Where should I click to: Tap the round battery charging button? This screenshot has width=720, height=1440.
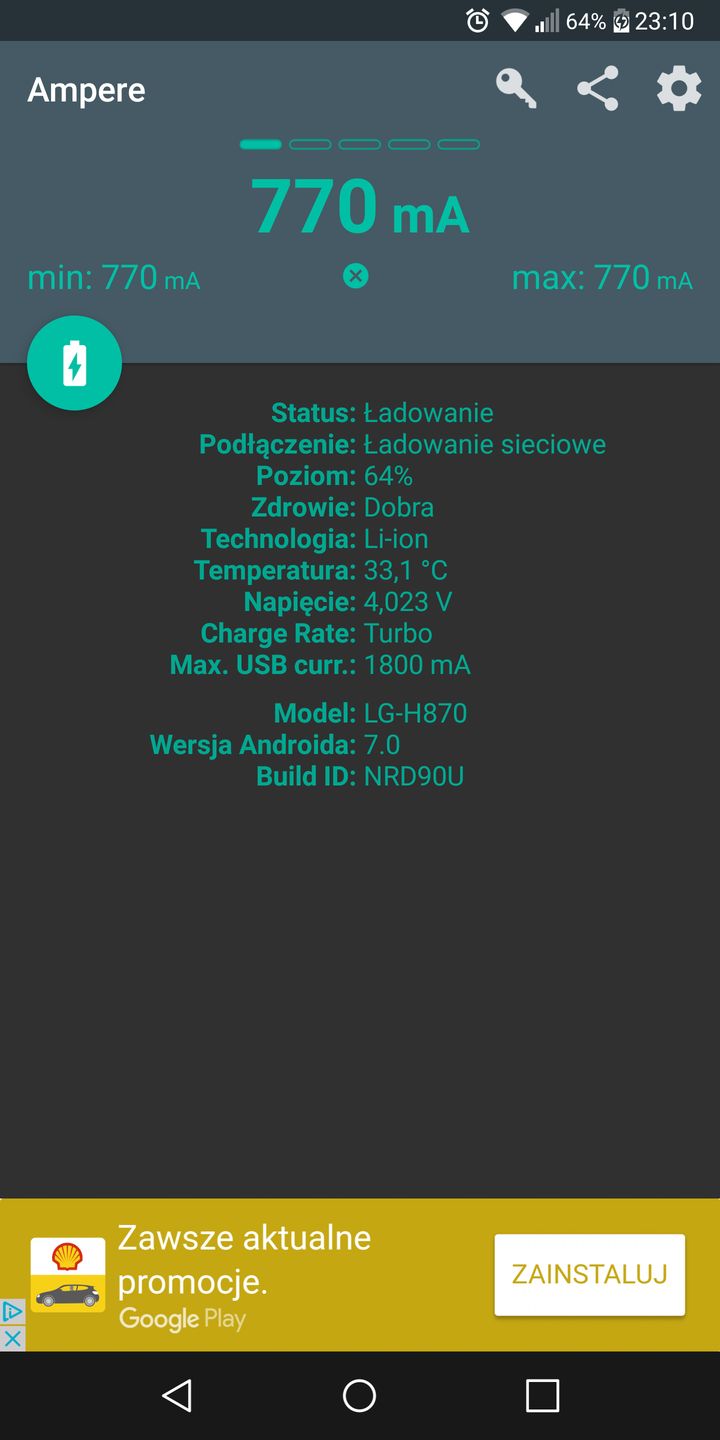(75, 363)
